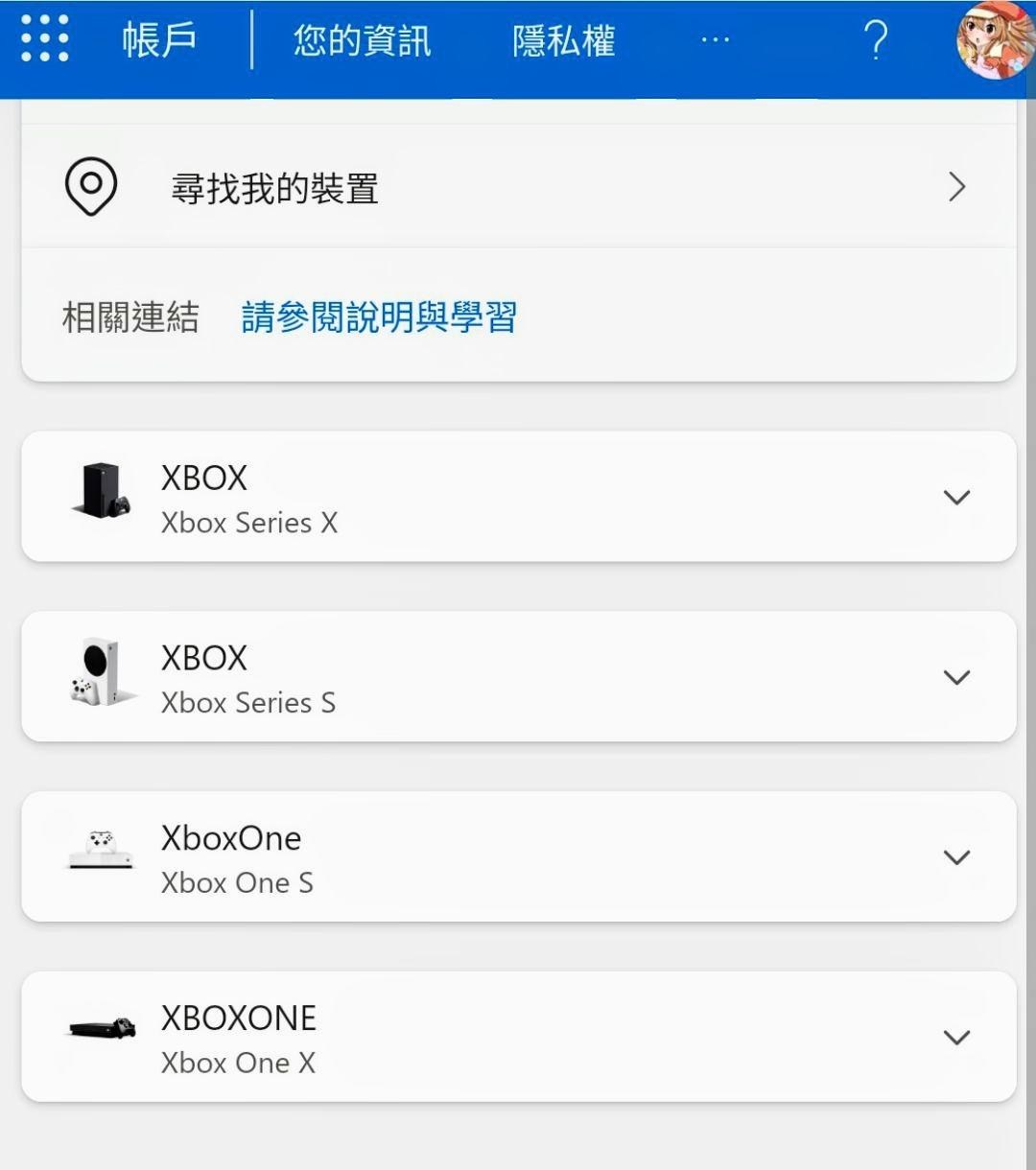Open 尋找我的裝置 via its right chevron

(955, 187)
